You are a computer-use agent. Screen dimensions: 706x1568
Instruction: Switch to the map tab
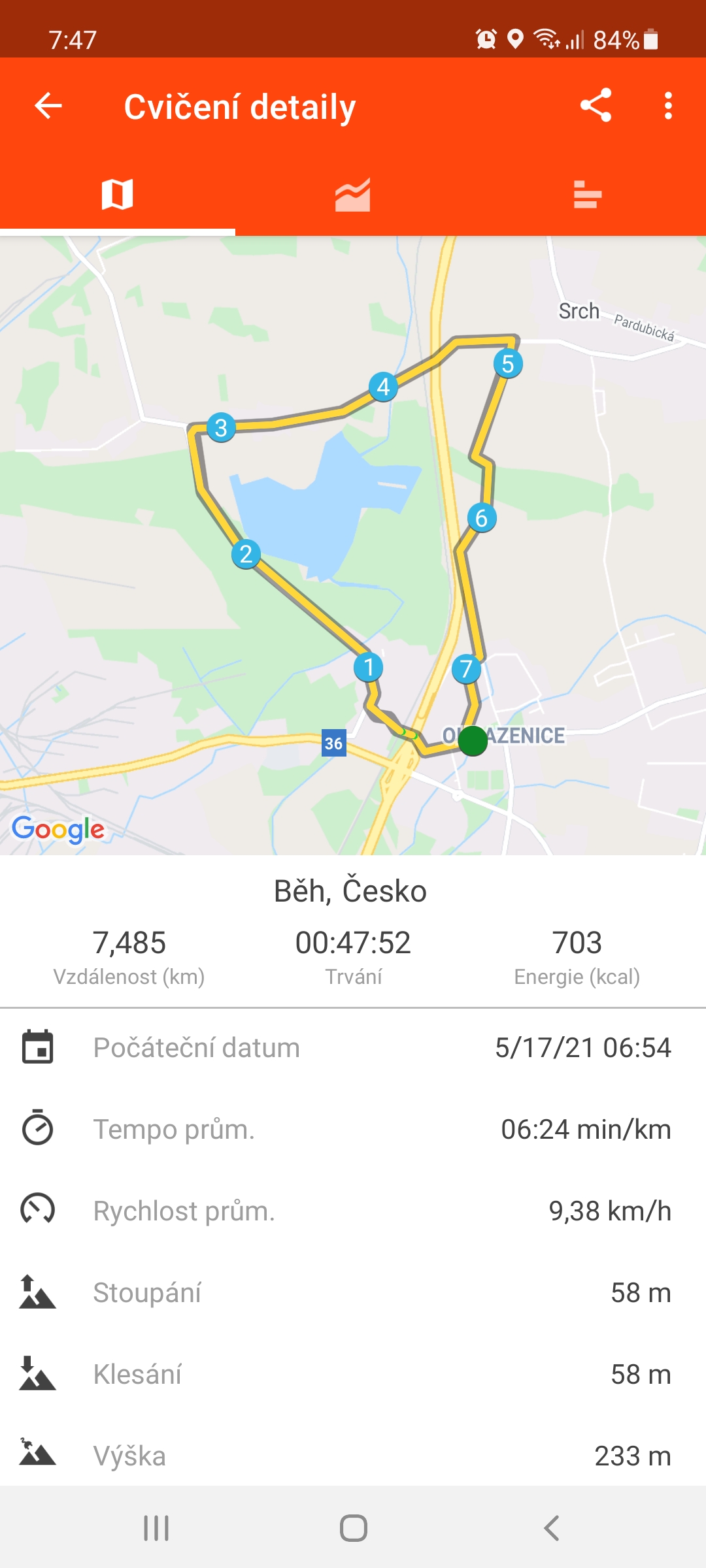coord(118,194)
